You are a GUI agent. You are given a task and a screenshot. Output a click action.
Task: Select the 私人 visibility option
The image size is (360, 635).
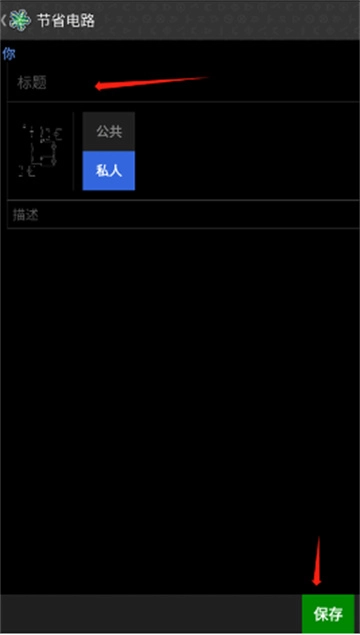click(109, 170)
